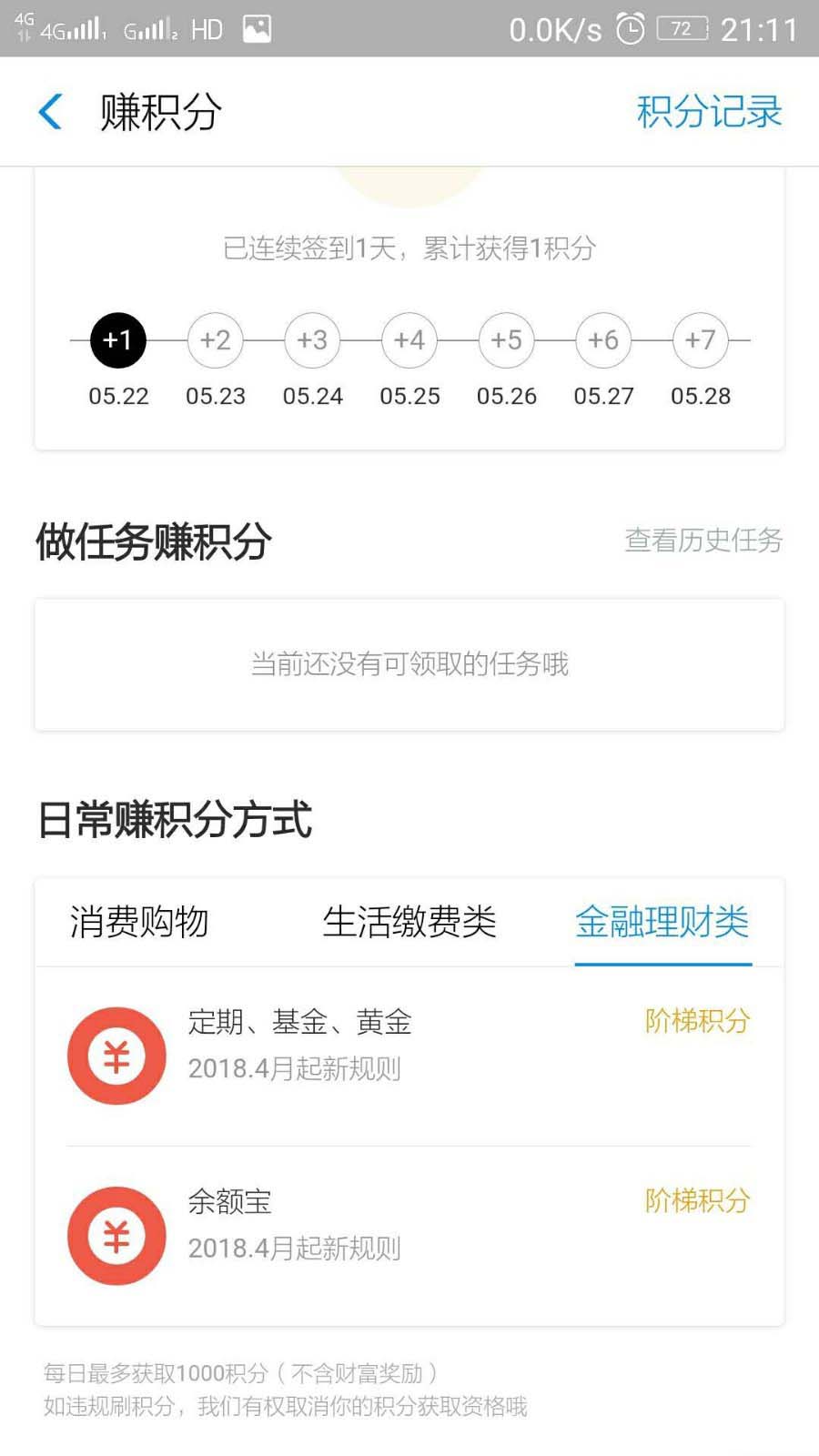
Task: Select 金融理财类 tab
Action: click(662, 922)
